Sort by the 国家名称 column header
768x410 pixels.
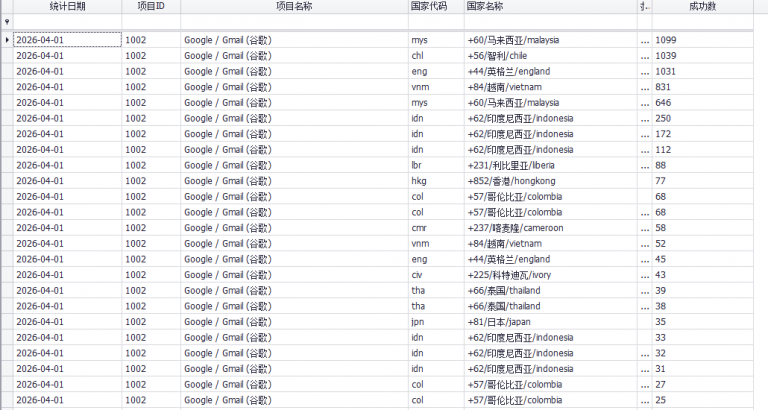tap(549, 6)
